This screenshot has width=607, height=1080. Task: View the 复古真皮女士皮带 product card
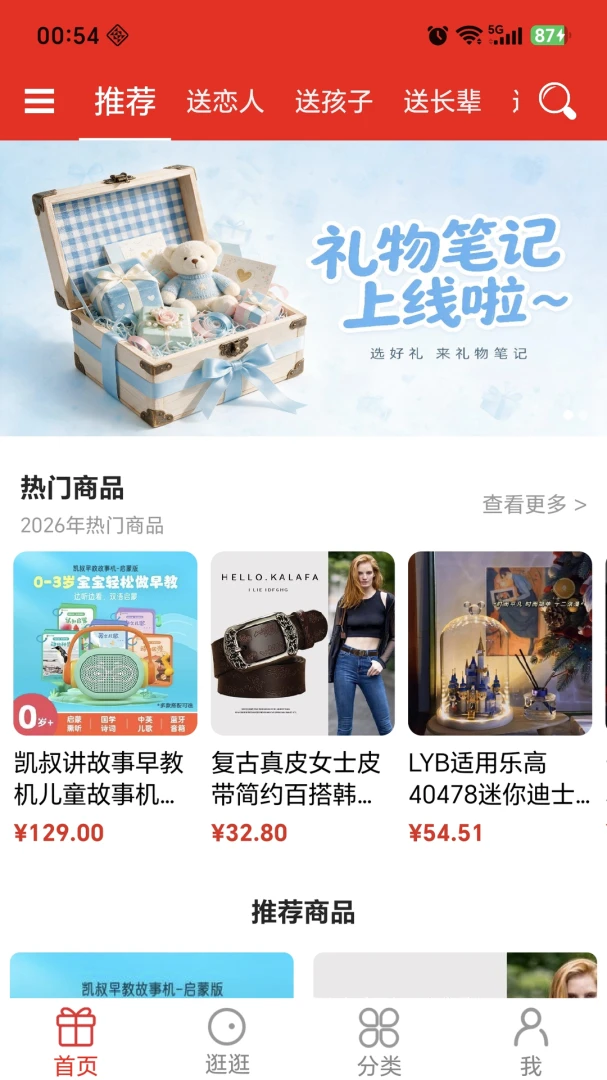click(302, 697)
